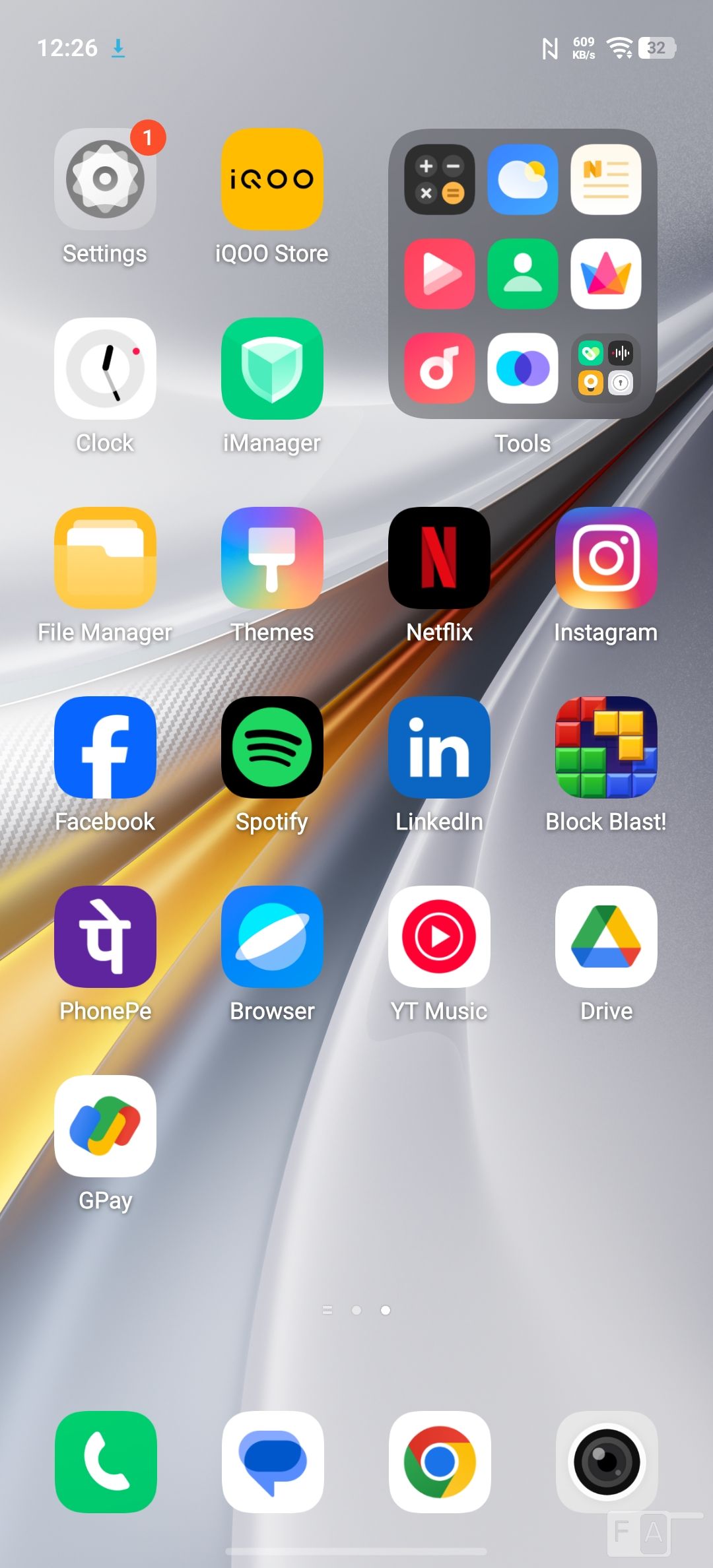Open the calculator in Tools folder

click(440, 180)
